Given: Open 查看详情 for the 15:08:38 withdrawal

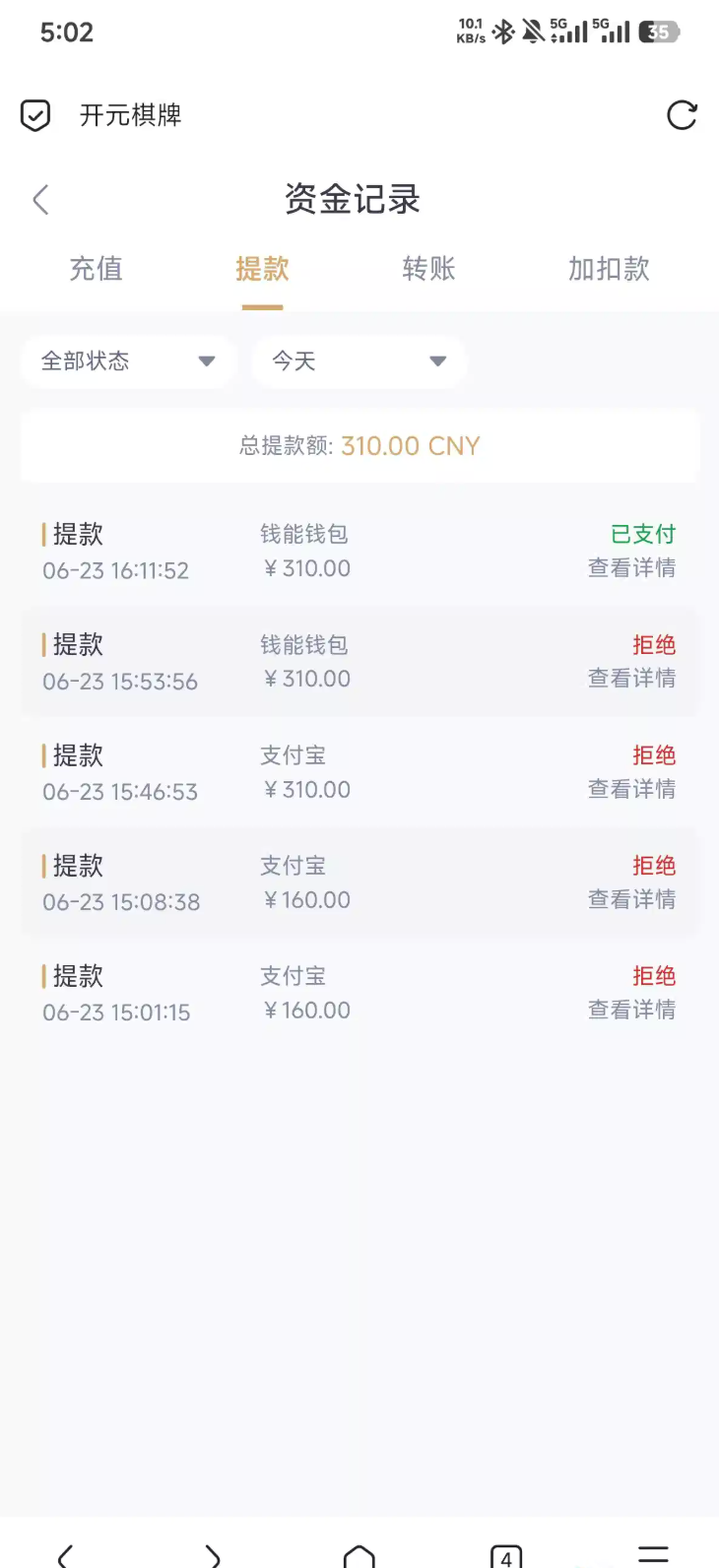Looking at the screenshot, I should pos(631,899).
